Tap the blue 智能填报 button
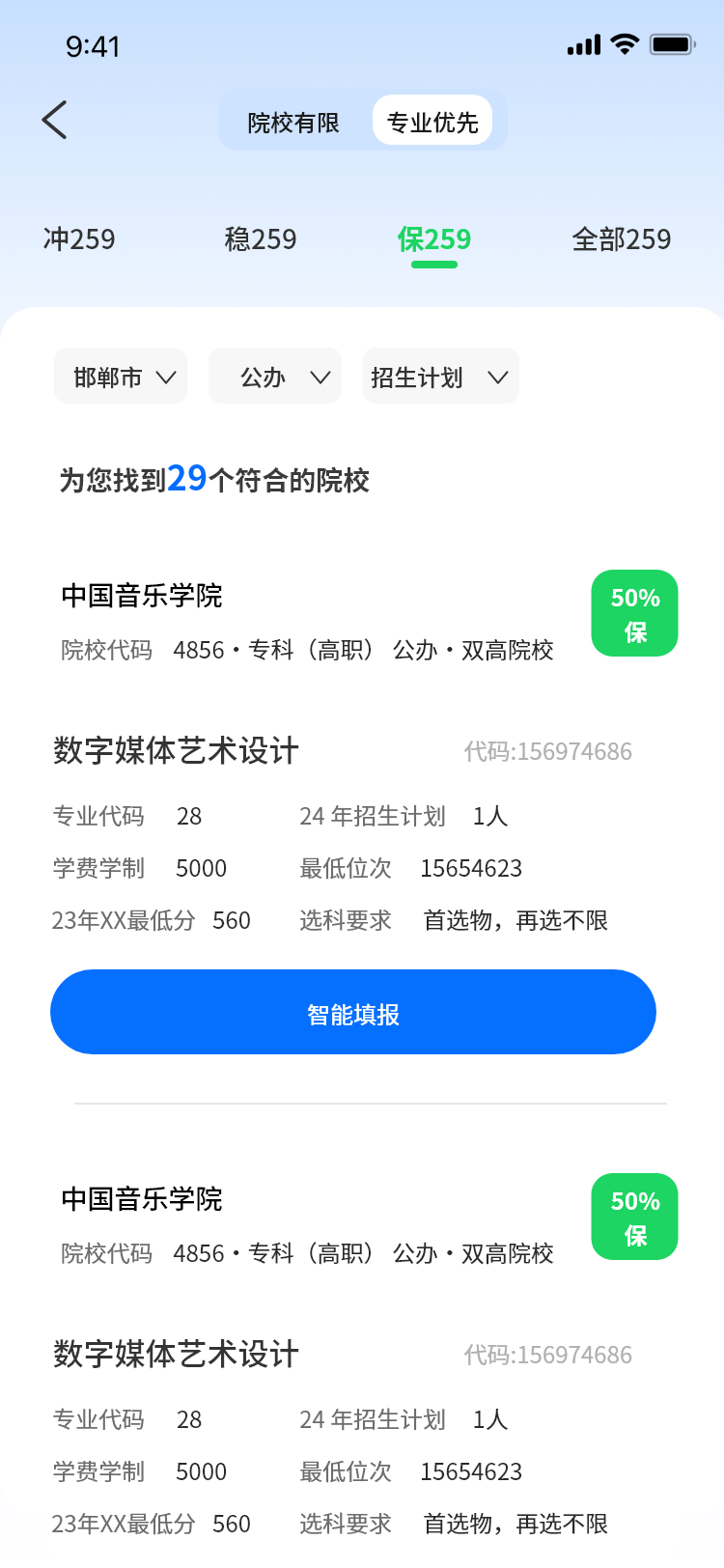Image resolution: width=724 pixels, height=1568 pixels. [353, 1013]
